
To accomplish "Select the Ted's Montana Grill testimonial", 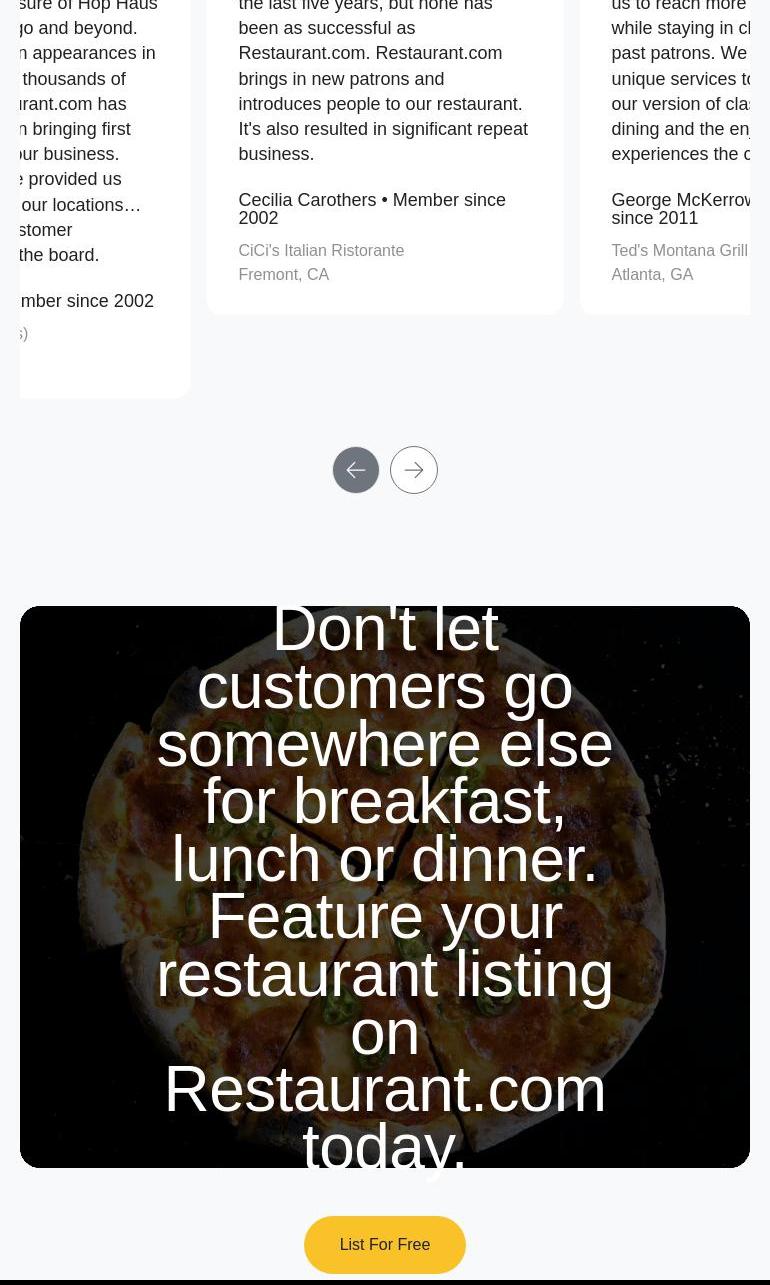I will pyautogui.click(x=679, y=250).
